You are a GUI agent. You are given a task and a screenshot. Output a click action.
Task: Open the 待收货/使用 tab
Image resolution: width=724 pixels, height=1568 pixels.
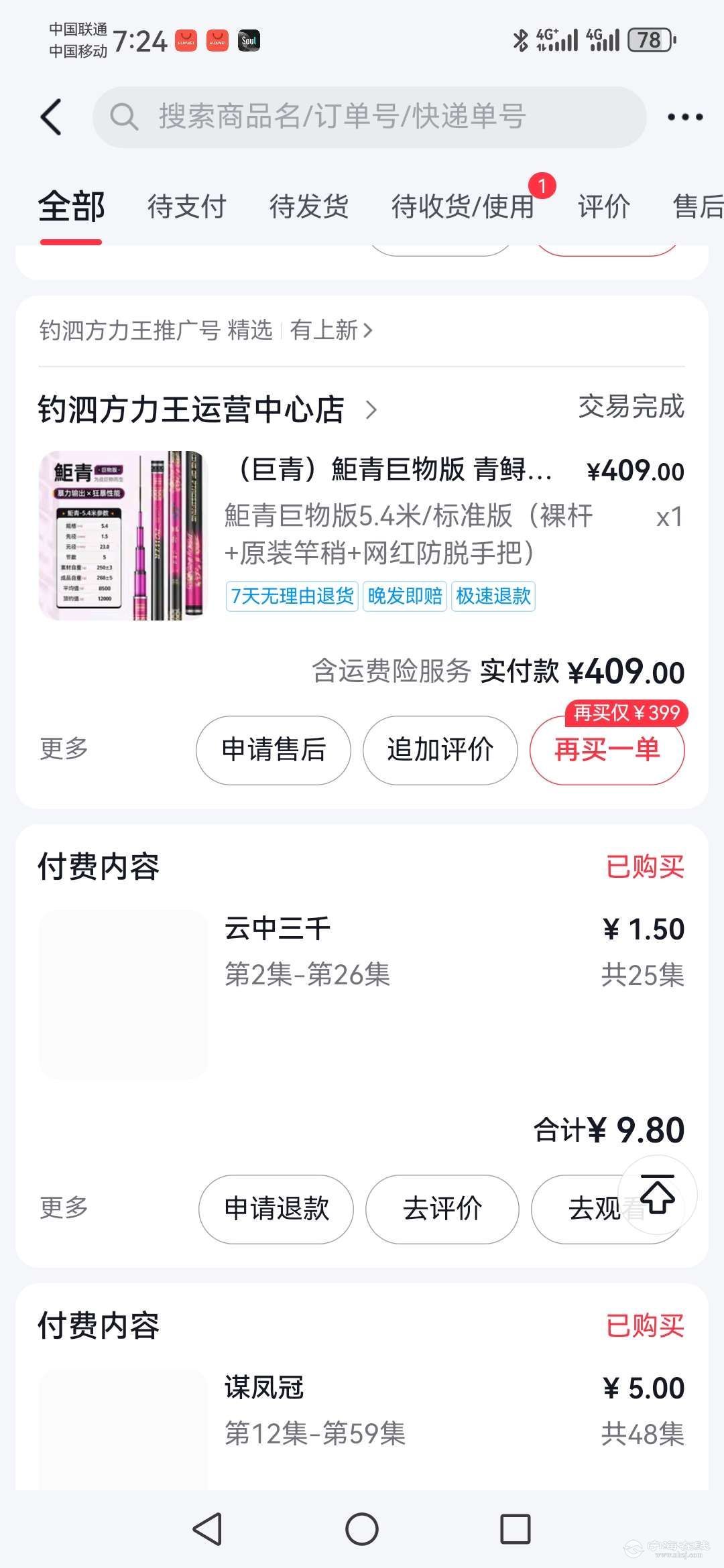(x=463, y=206)
